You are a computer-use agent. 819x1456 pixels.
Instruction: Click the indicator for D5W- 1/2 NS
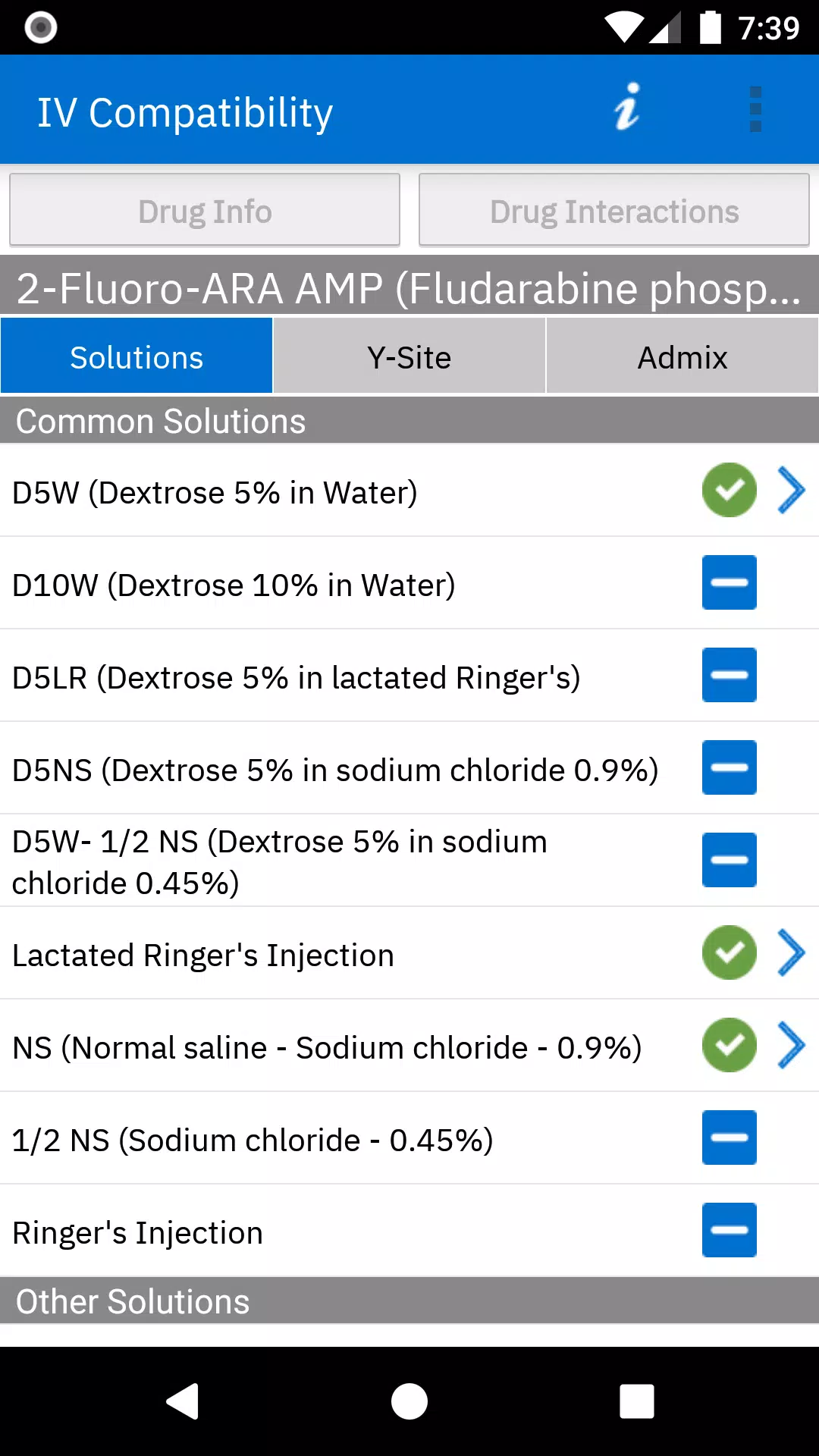tap(729, 860)
